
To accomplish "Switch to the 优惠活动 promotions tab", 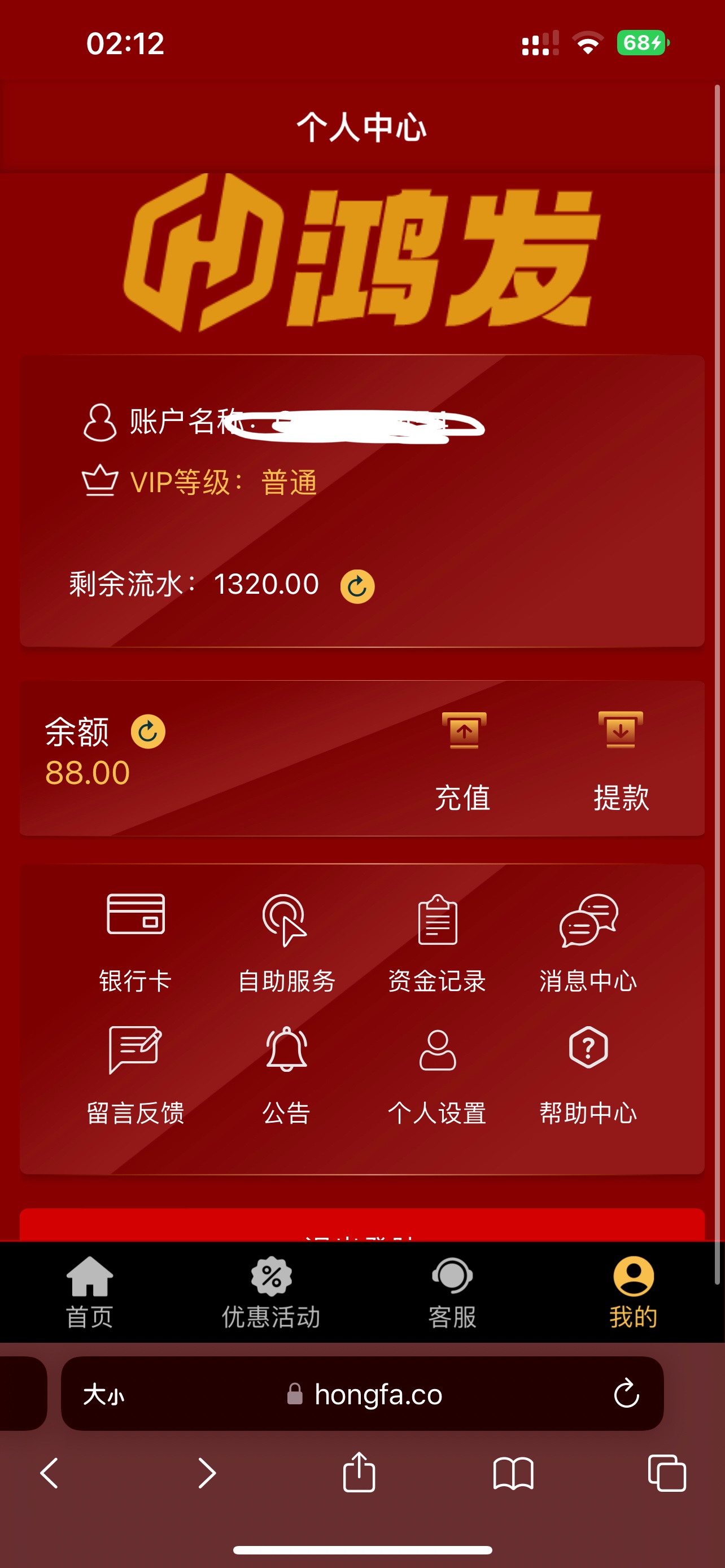I will [271, 1291].
